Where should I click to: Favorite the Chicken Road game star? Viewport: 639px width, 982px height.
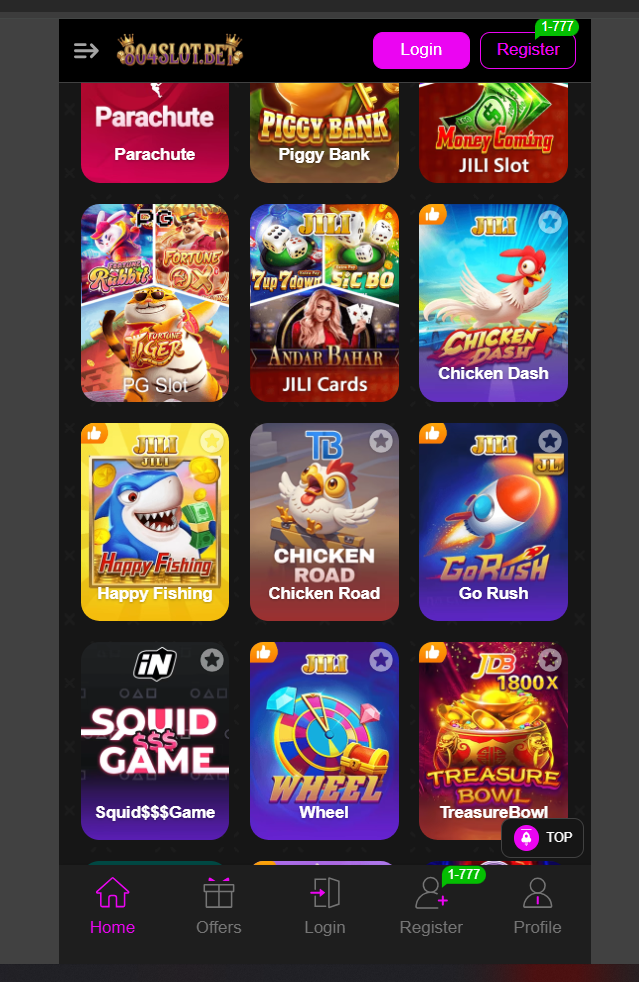380,441
